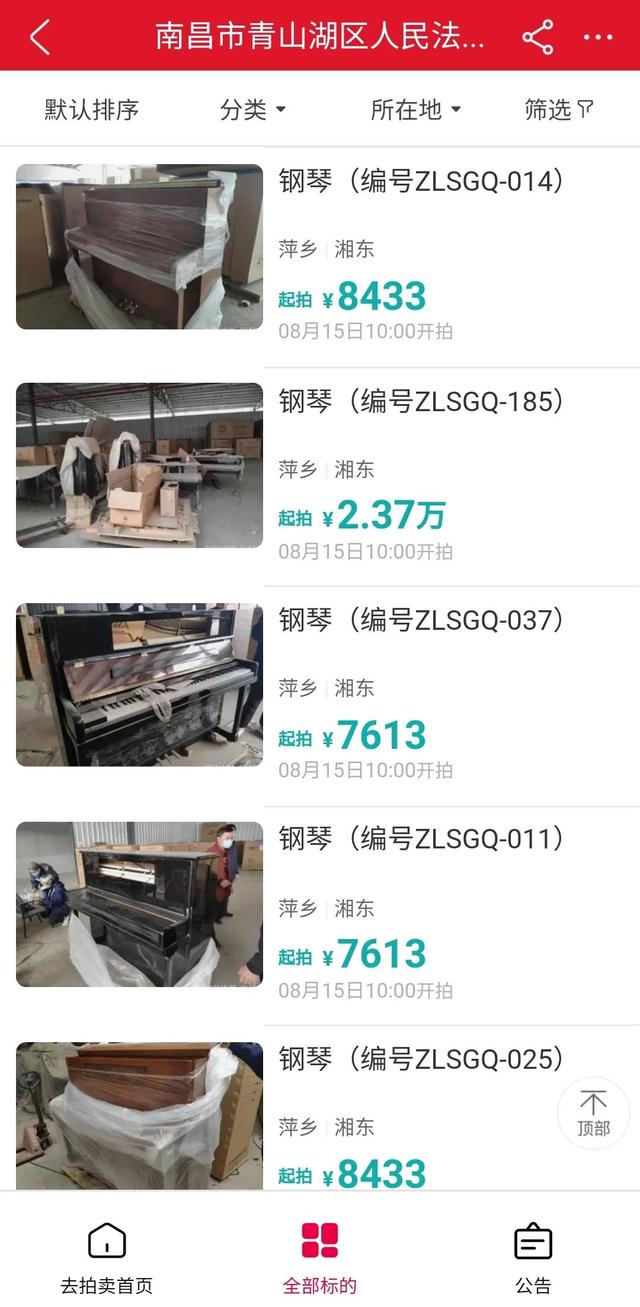Open piano listing ZLSGQ-185
640x1307 pixels.
tap(320, 477)
